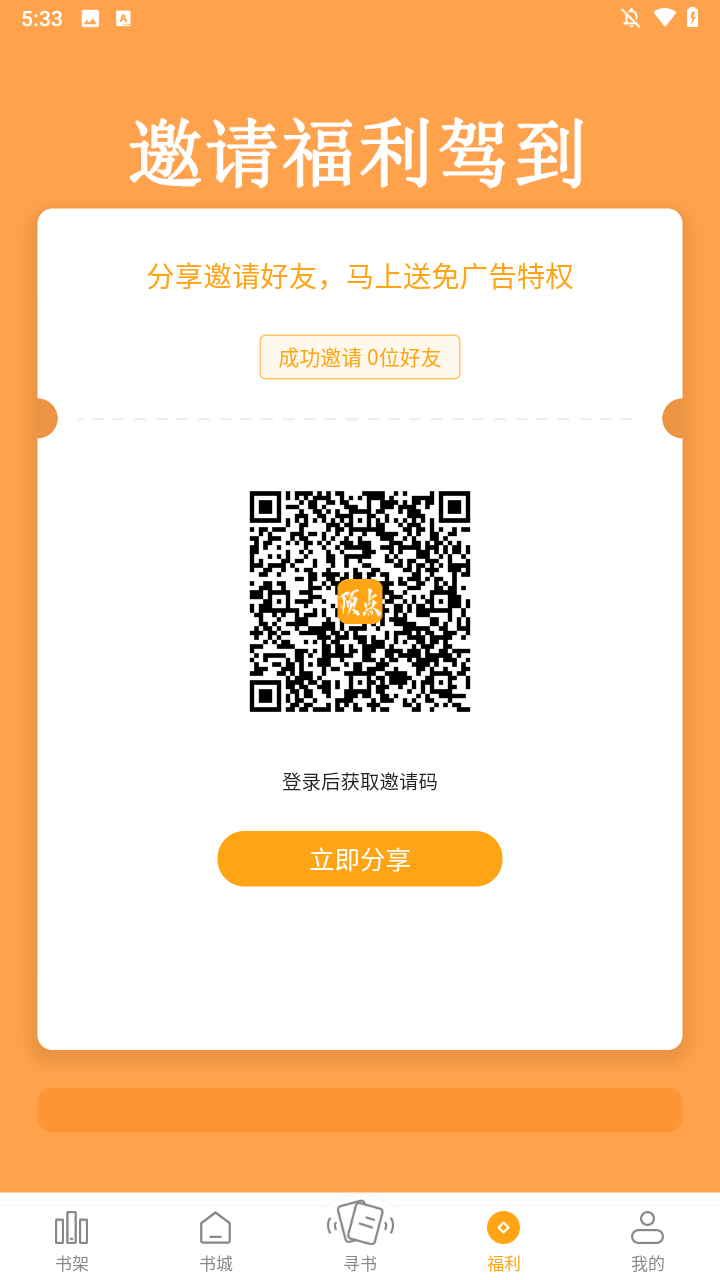The image size is (720, 1280).
Task: Click the second small status bar icon
Action: tap(123, 17)
